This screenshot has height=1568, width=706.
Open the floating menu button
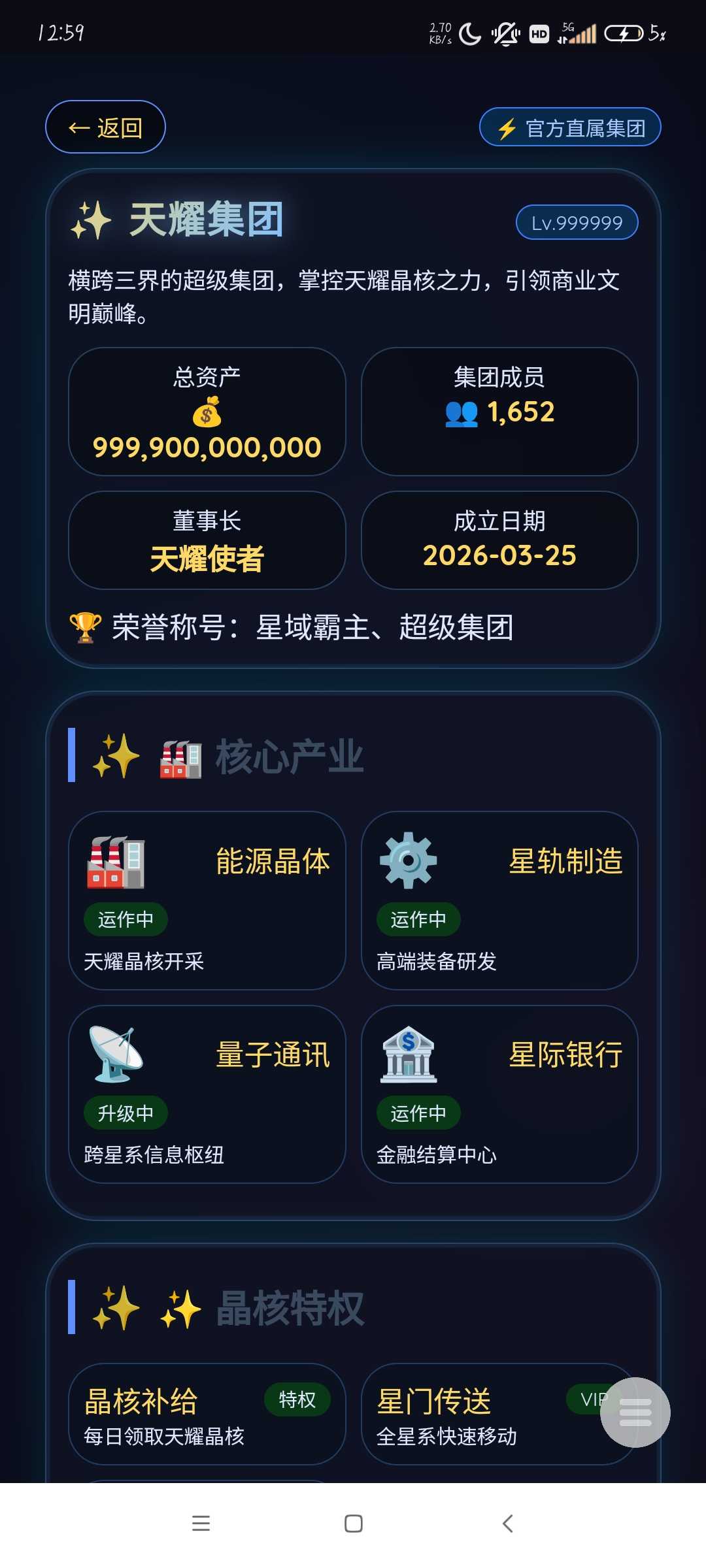635,1412
